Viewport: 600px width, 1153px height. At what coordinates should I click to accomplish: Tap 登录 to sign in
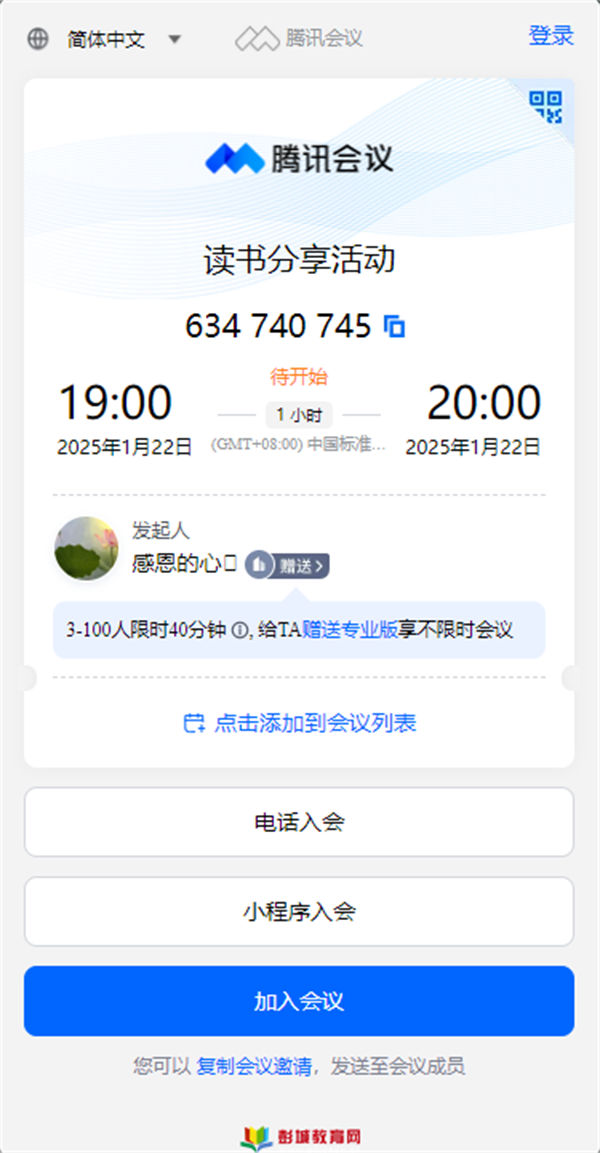551,36
